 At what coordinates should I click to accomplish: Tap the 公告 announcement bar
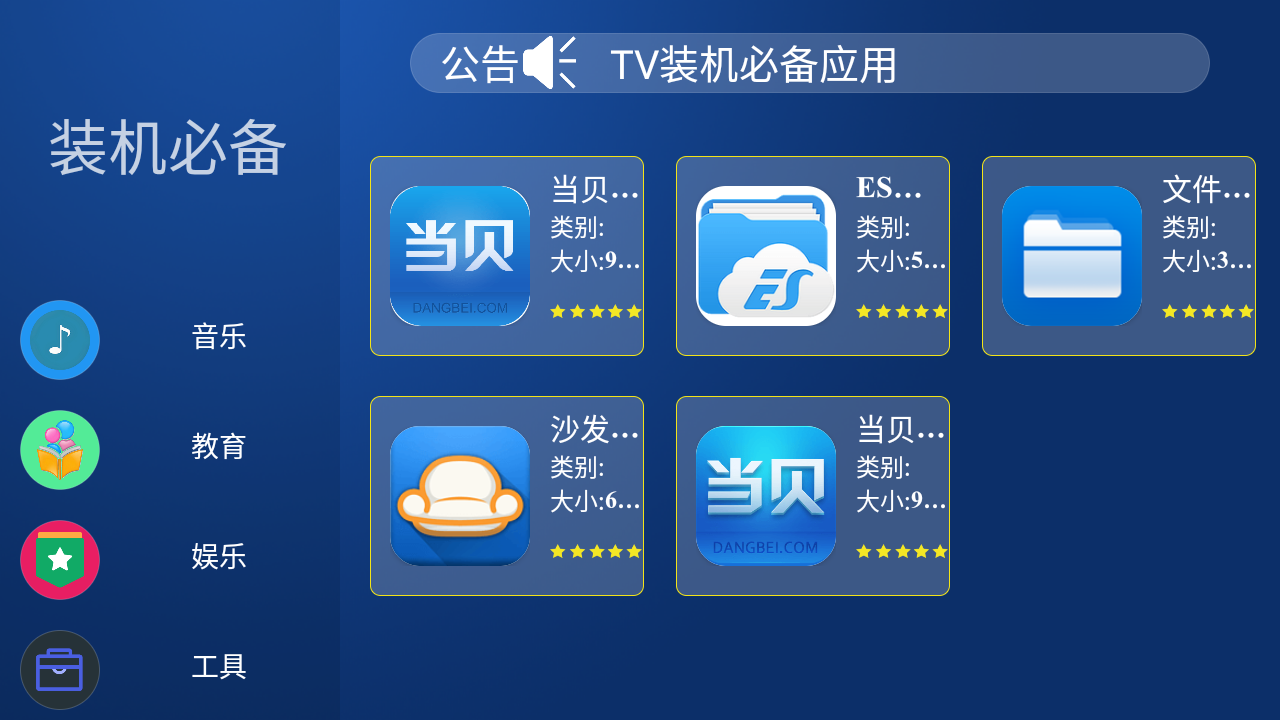coord(809,63)
